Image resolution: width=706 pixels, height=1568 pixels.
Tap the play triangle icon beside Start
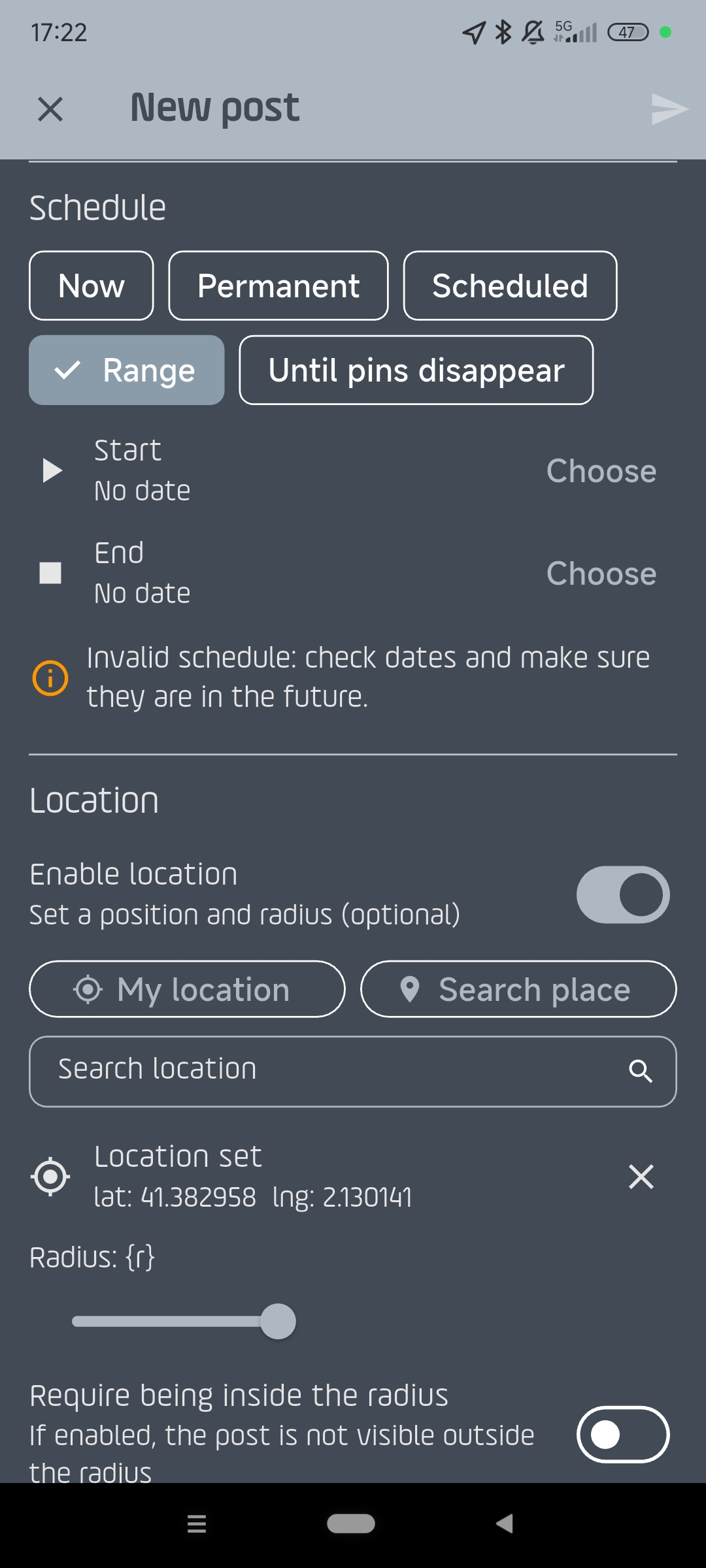[52, 470]
